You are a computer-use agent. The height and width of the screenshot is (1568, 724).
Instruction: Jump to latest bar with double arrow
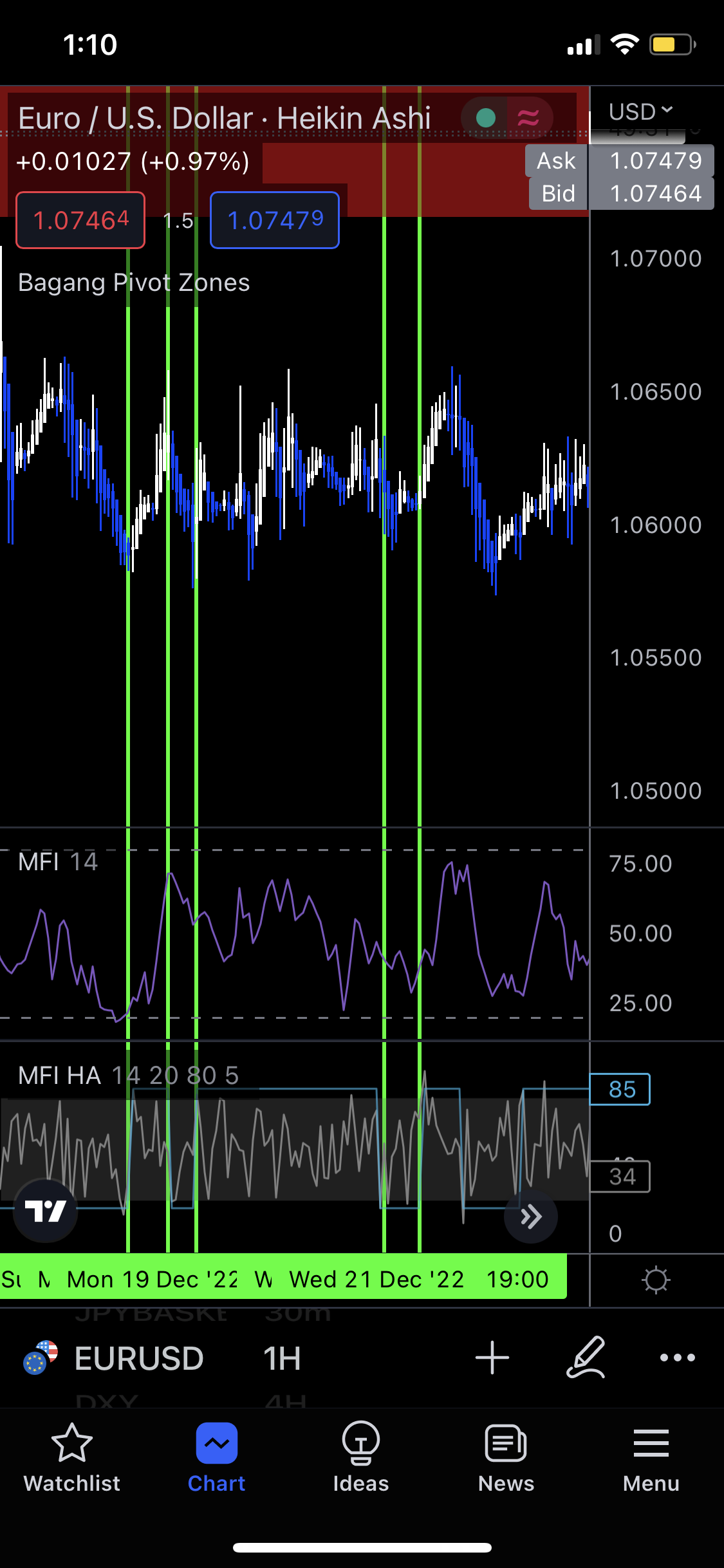pos(531,1217)
